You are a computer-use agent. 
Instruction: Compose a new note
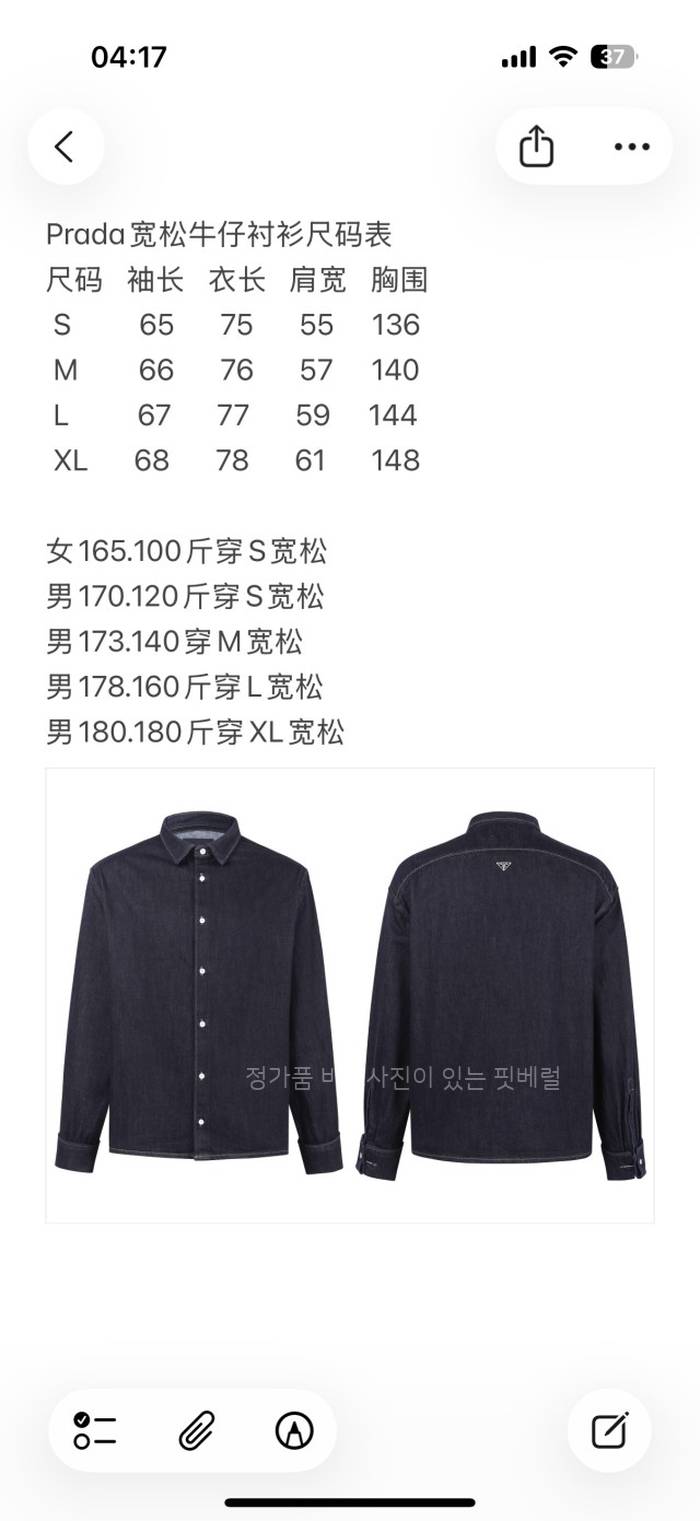(609, 1431)
